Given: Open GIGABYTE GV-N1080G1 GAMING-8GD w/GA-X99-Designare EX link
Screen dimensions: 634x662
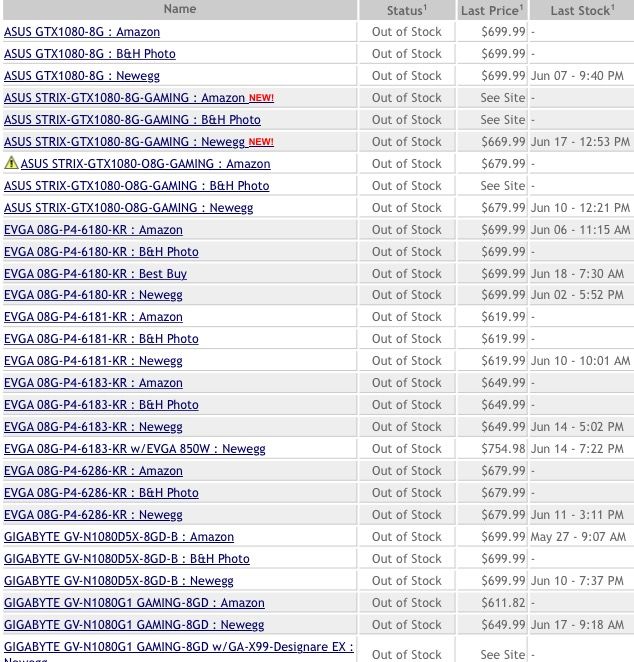Looking at the screenshot, I should pyautogui.click(x=178, y=647).
